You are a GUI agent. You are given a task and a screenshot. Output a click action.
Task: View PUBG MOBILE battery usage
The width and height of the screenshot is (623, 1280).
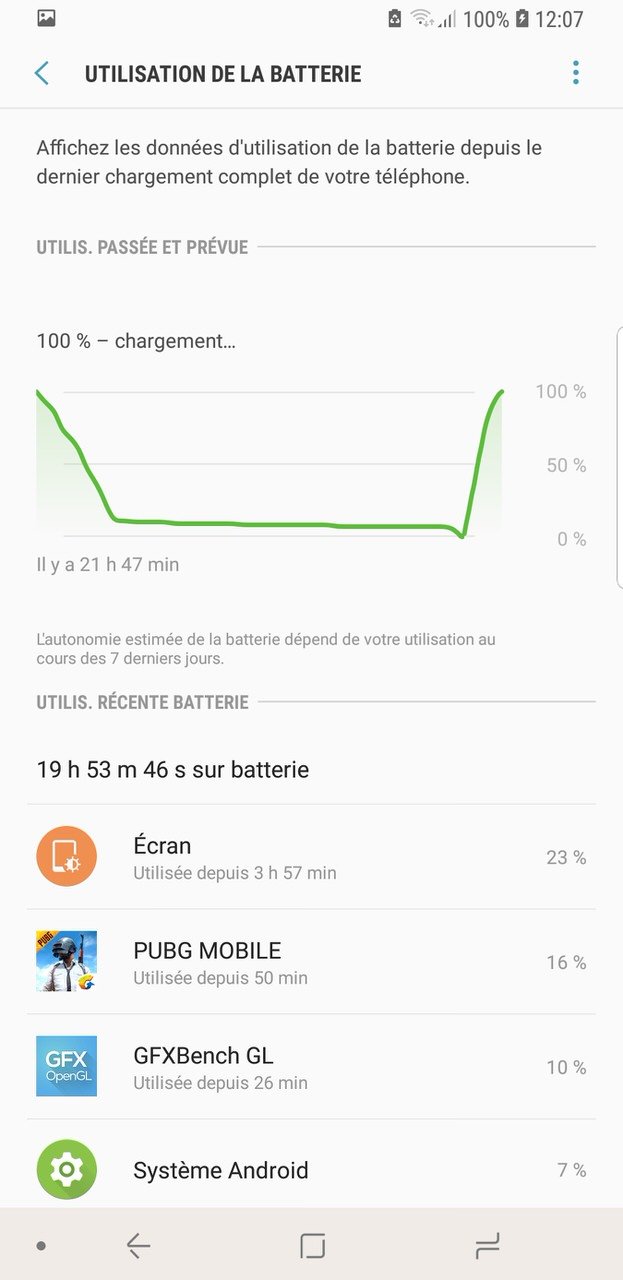311,962
